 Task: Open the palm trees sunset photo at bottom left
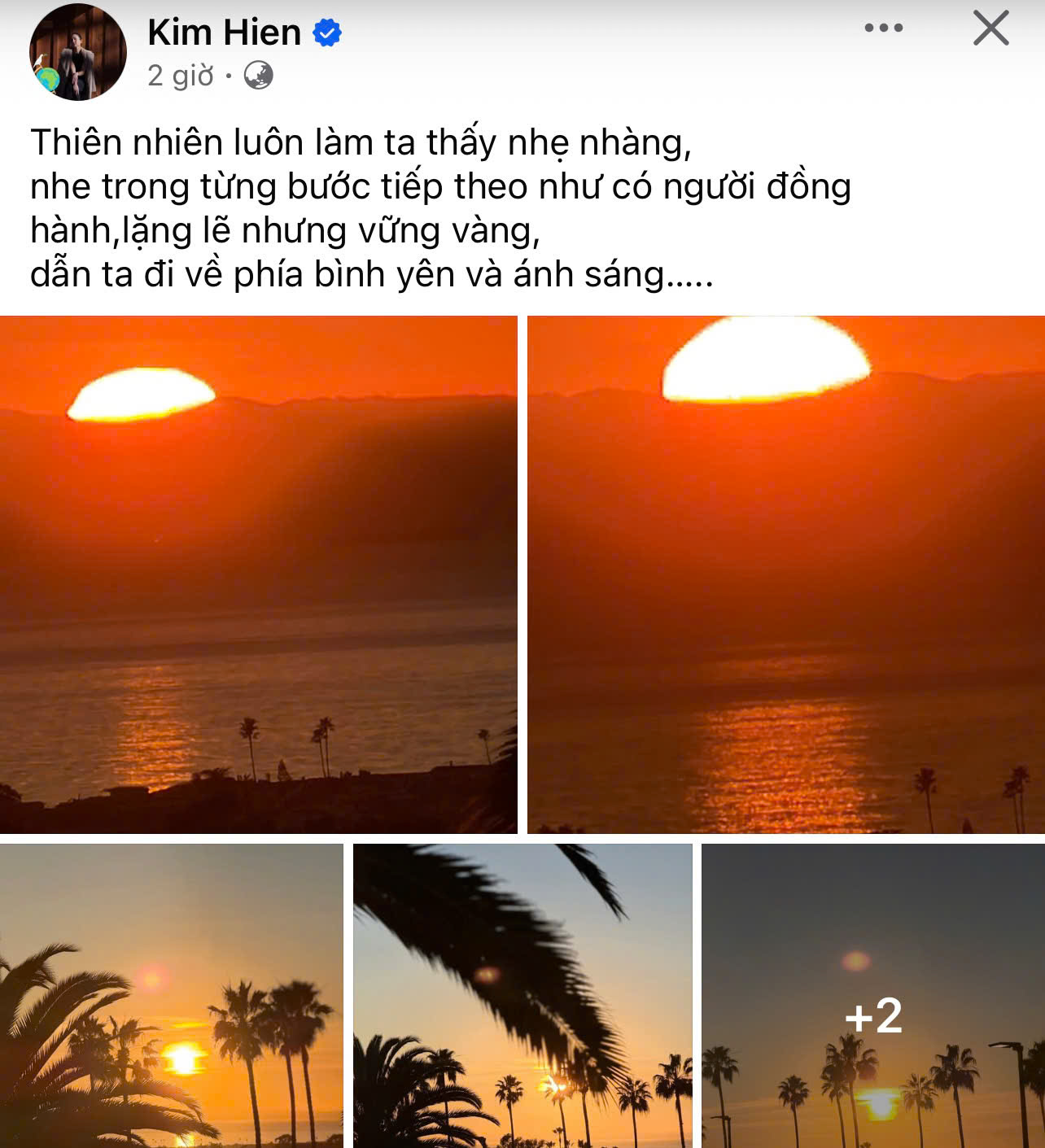coord(171,996)
